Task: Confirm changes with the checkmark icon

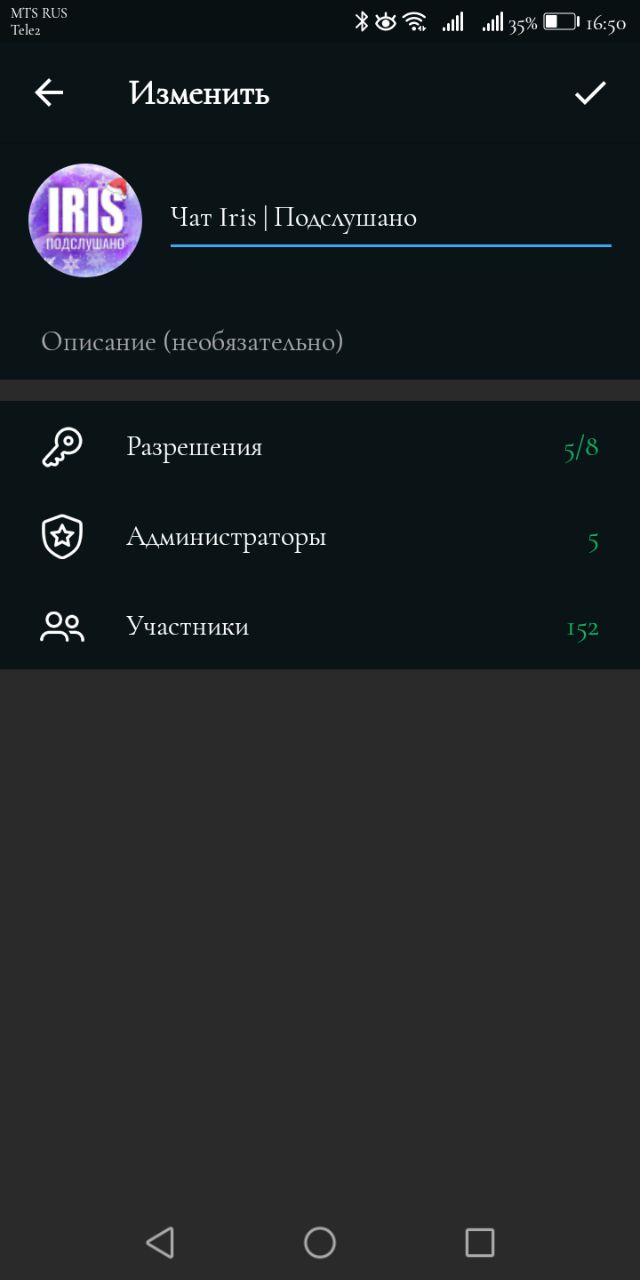Action: [x=590, y=93]
